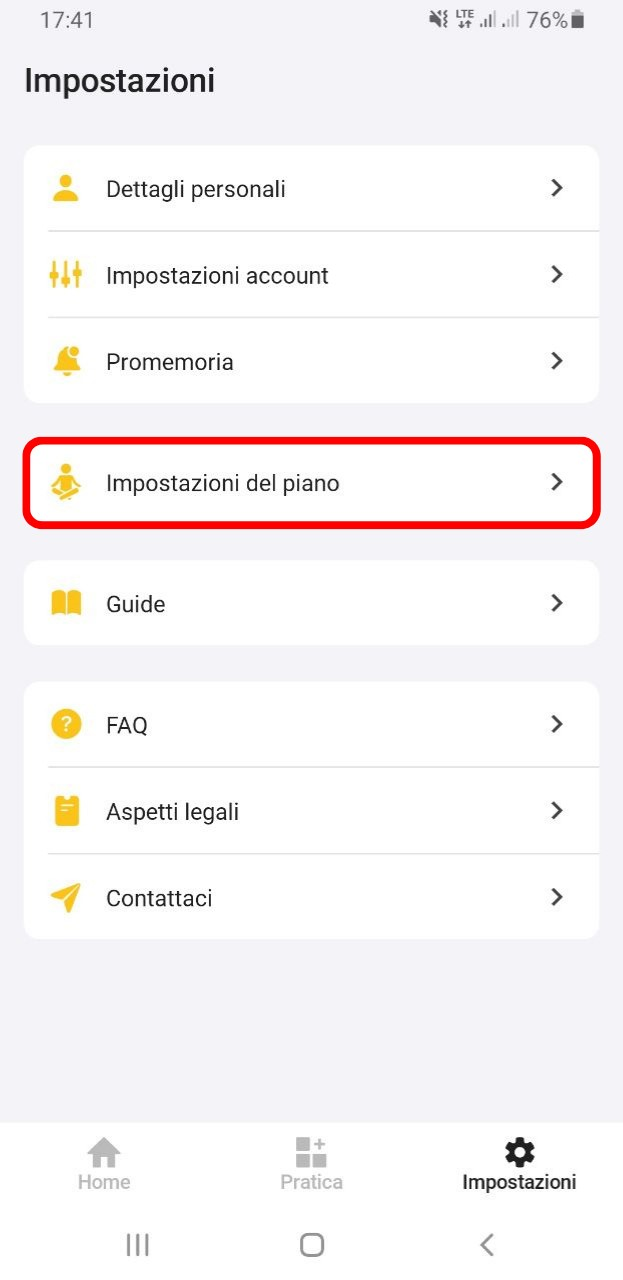Tap the Contattaci row
Image resolution: width=623 pixels, height=1280 pixels.
pos(311,897)
